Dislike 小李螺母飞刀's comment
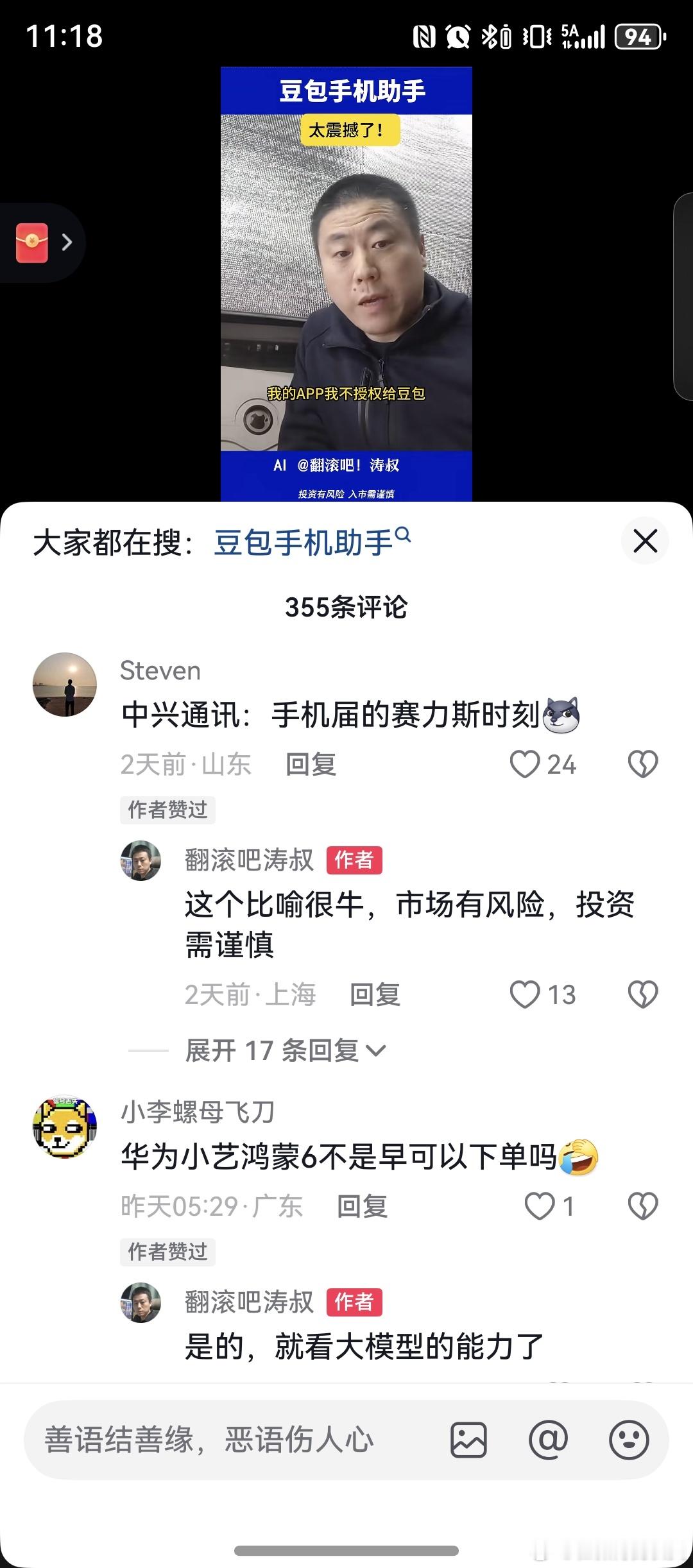This screenshot has height=1568, width=693. (x=642, y=1206)
